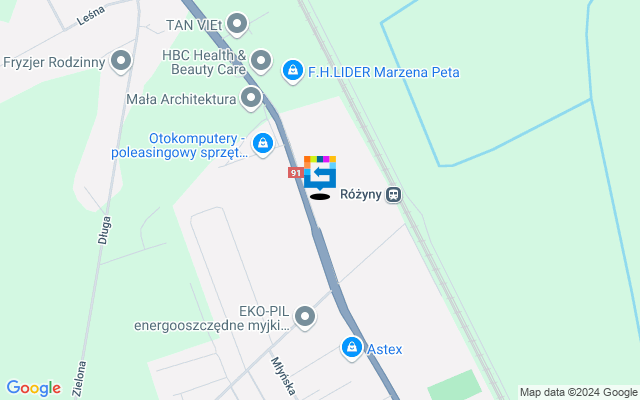
Task: Tap the Różyny train station icon
Action: click(395, 194)
